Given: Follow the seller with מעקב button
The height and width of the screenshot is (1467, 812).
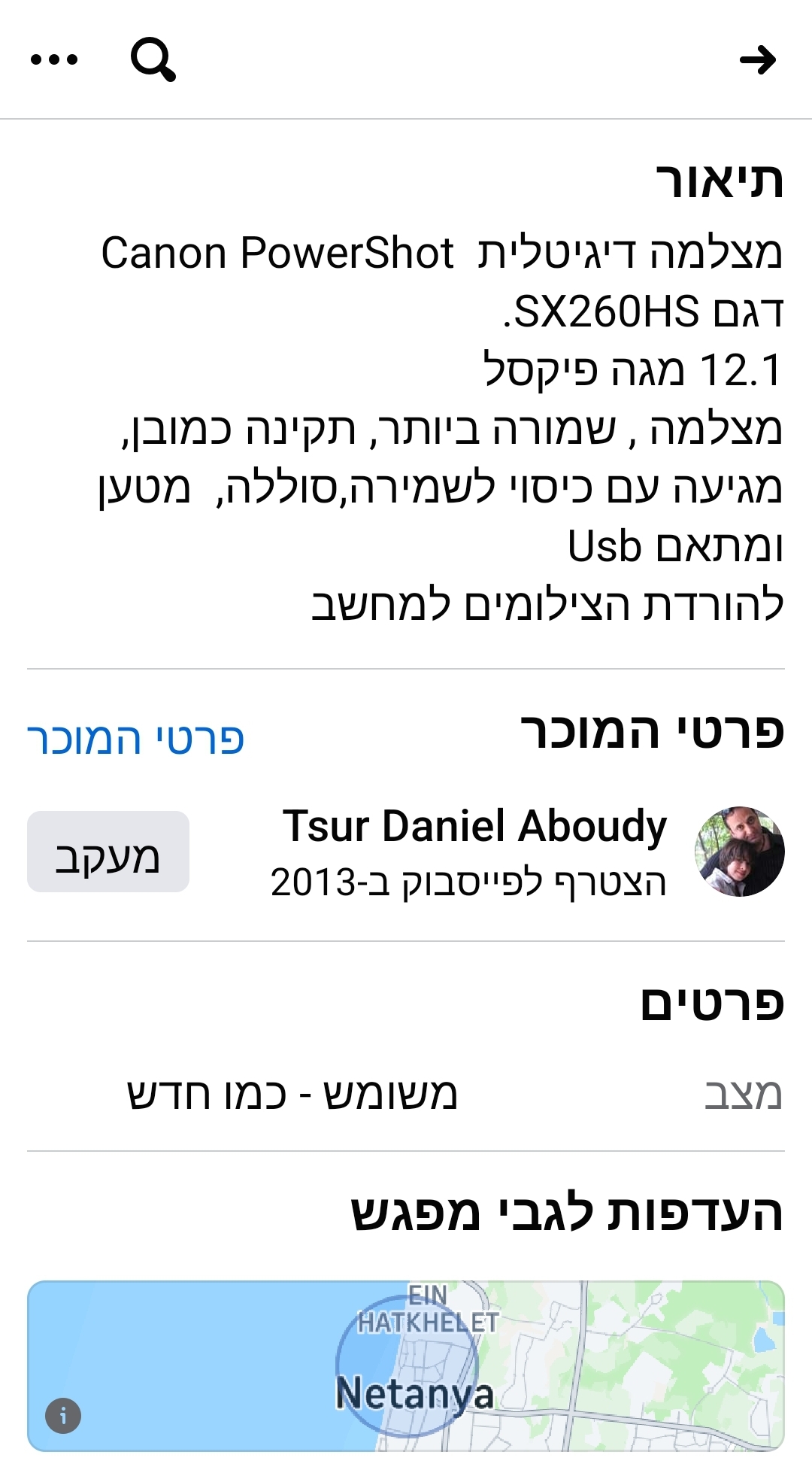Looking at the screenshot, I should point(108,852).
